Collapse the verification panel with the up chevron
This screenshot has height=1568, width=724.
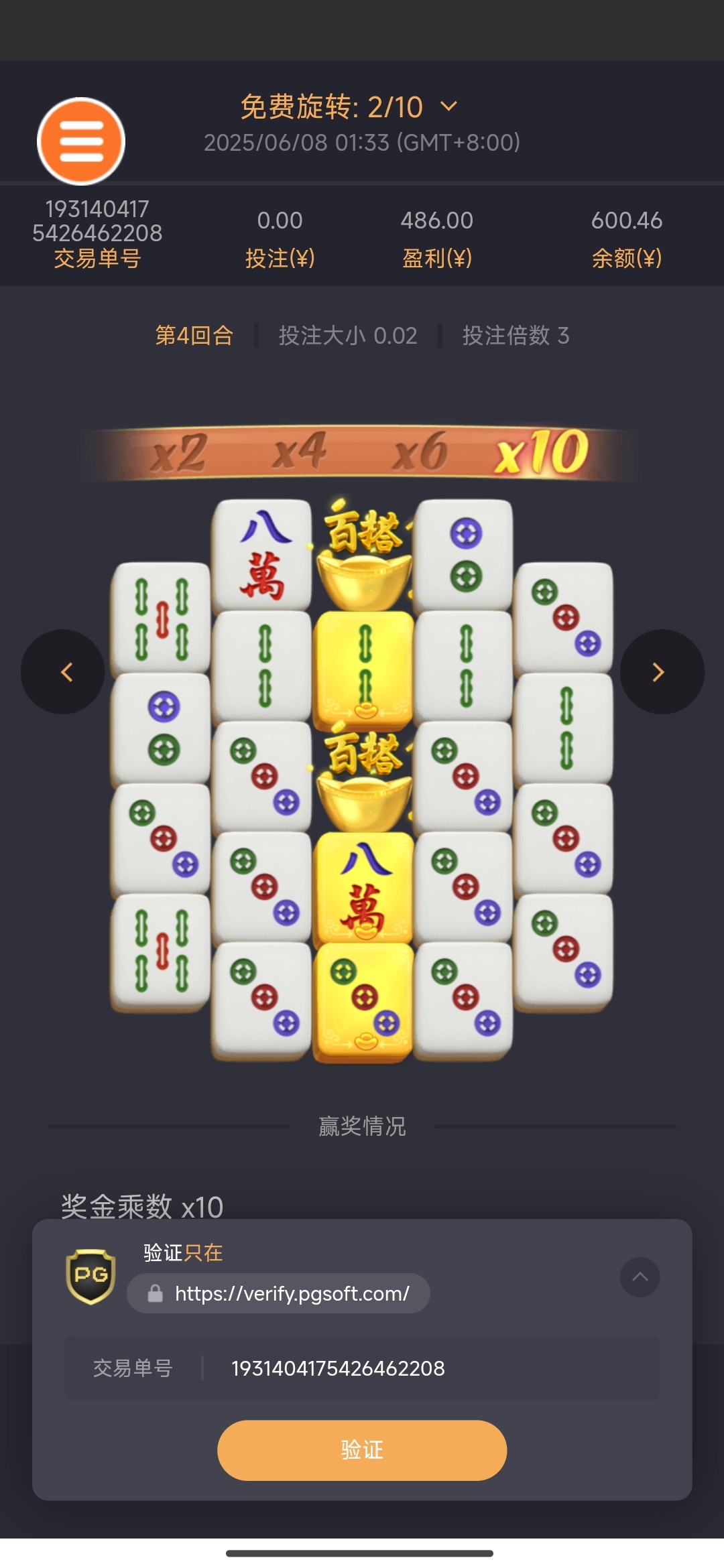click(640, 1277)
